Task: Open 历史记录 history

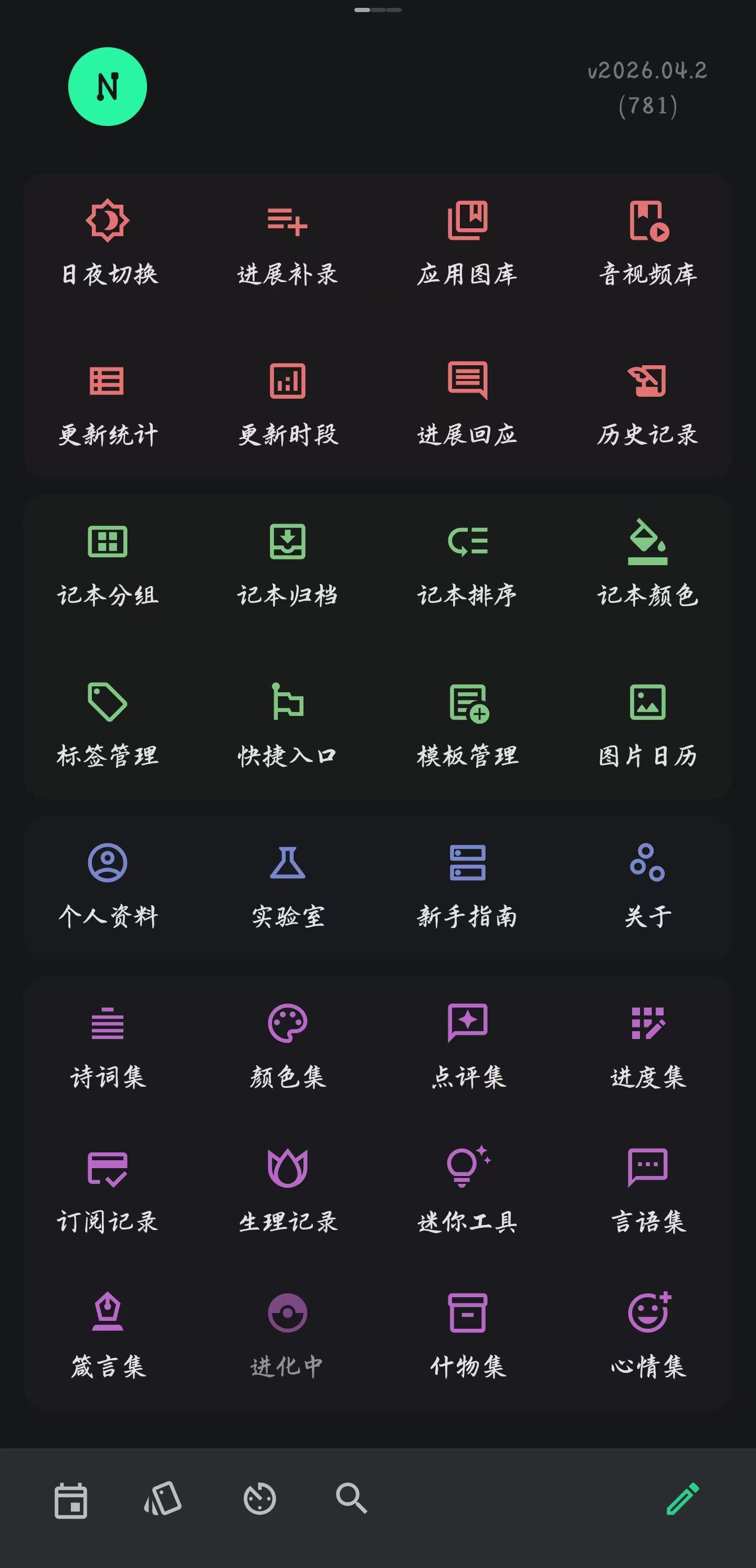Action: pyautogui.click(x=647, y=404)
